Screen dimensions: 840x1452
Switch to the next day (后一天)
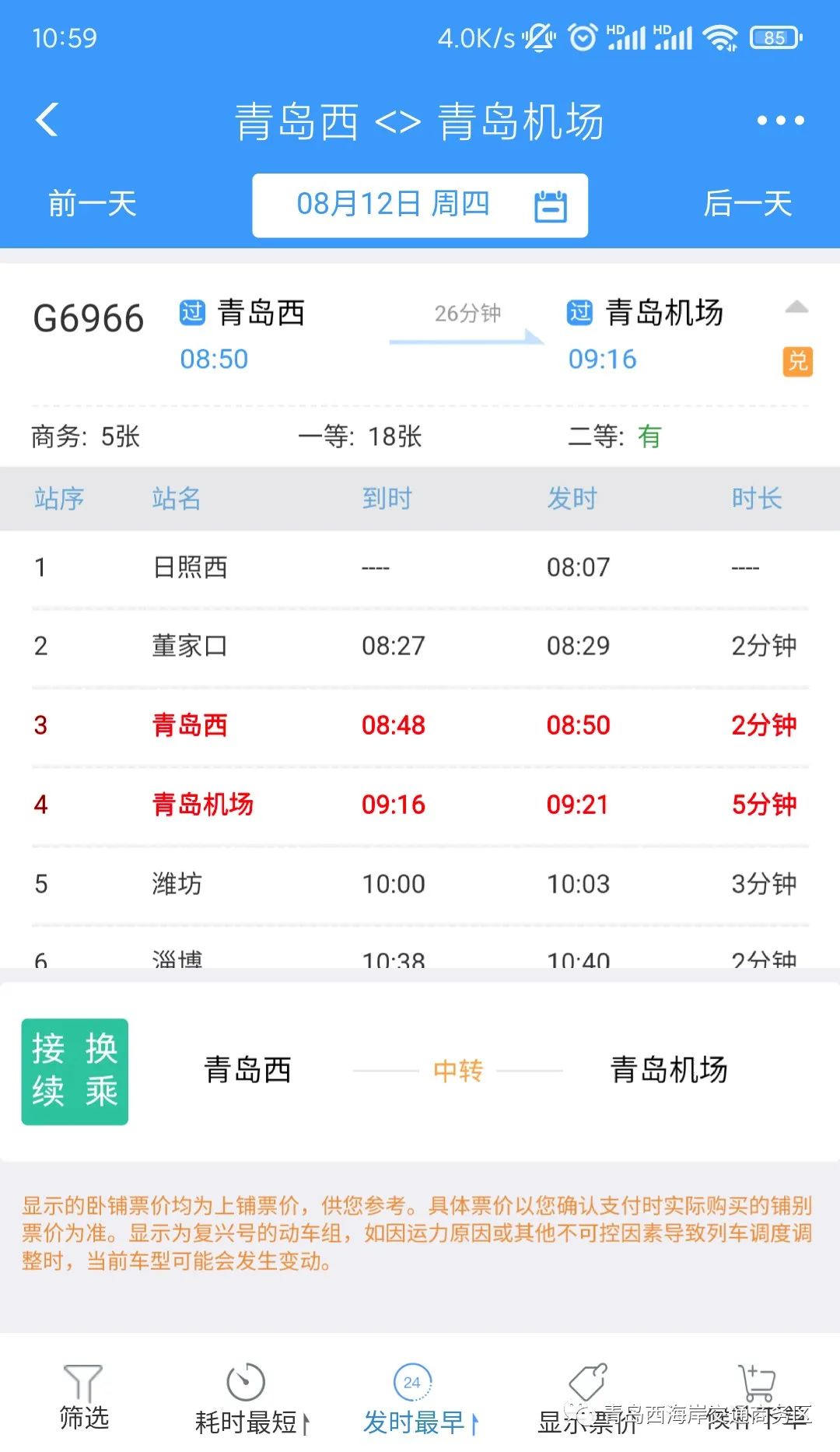[x=747, y=204]
